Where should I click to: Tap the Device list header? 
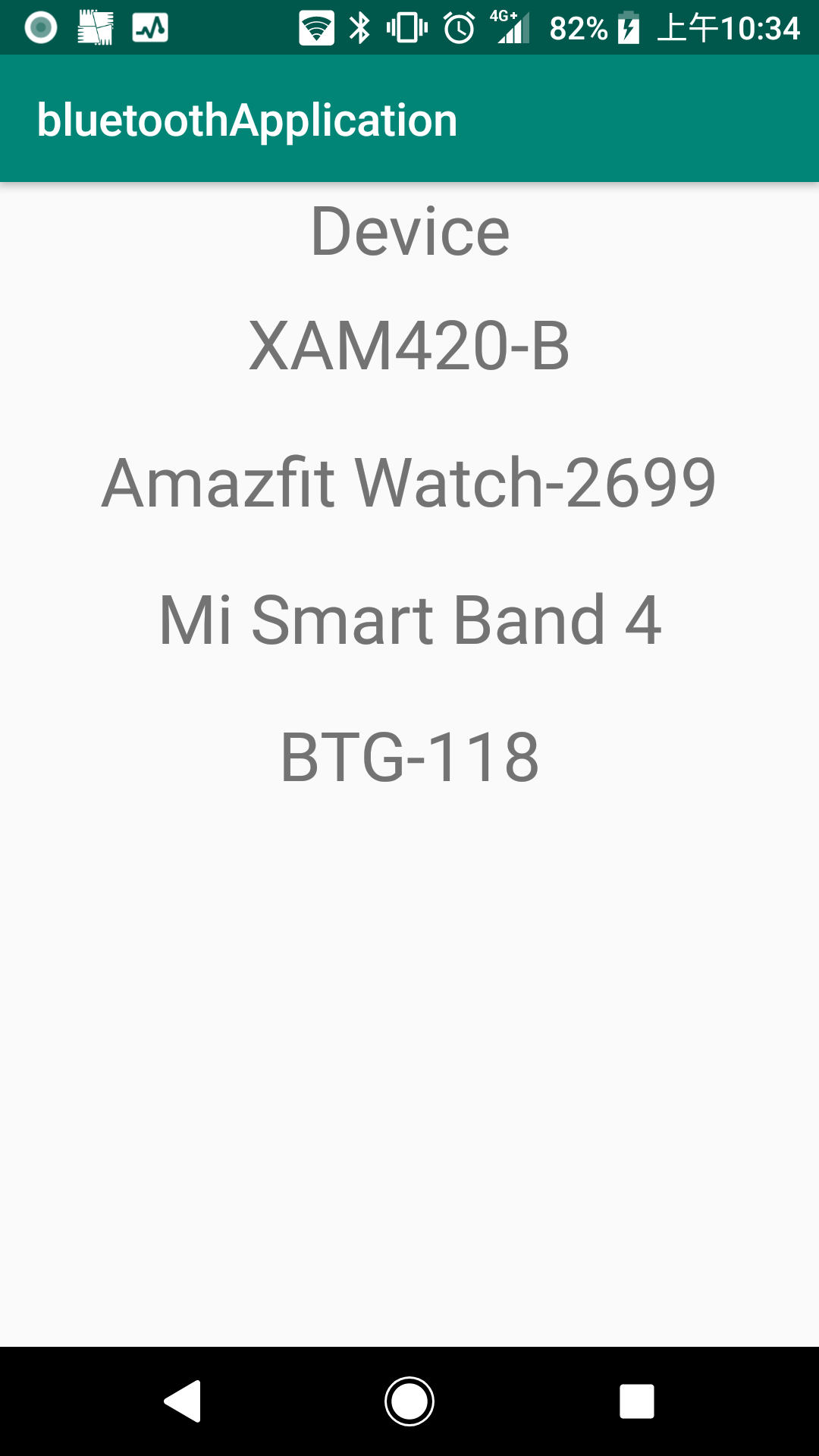[409, 230]
